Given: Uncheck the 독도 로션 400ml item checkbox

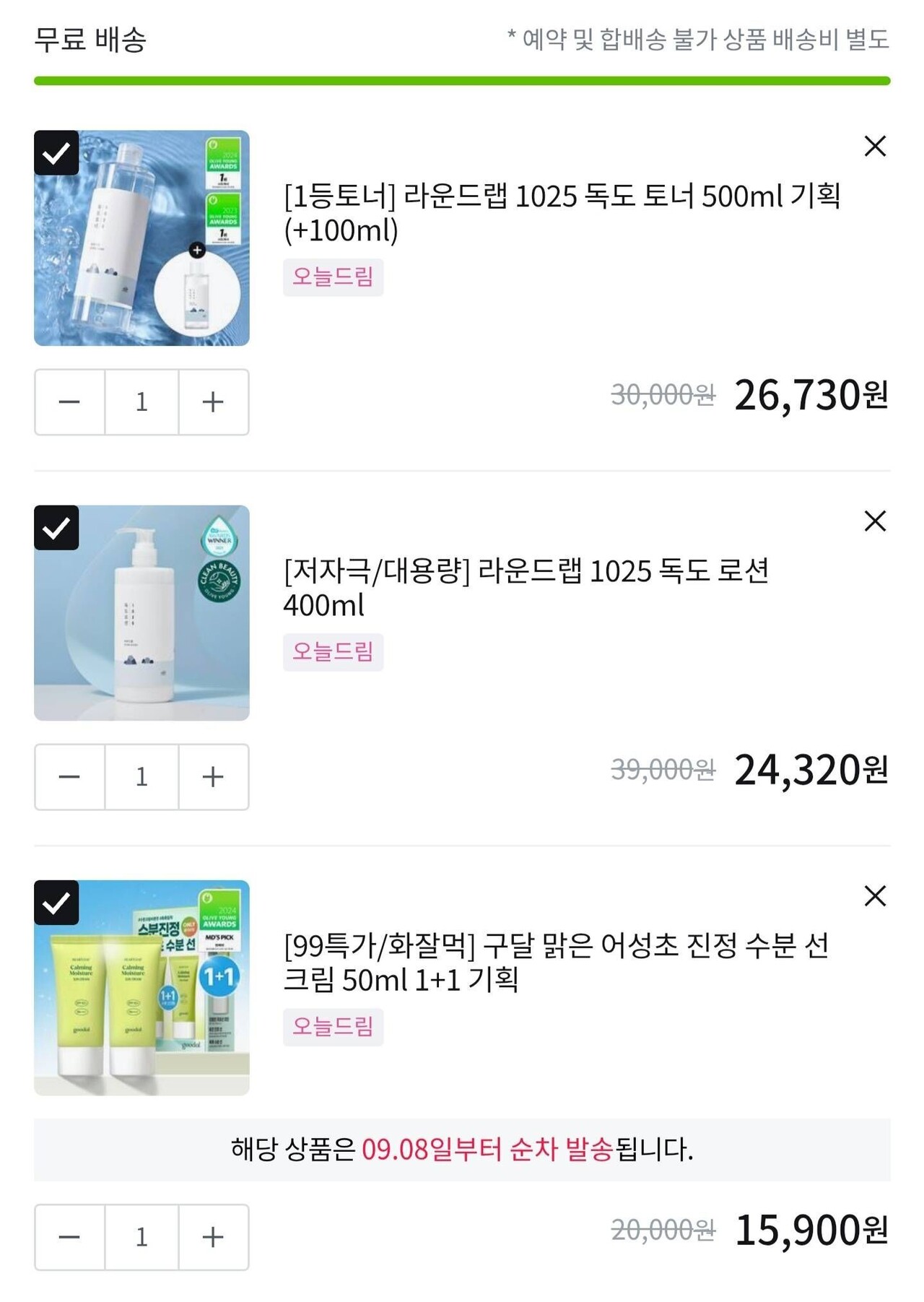Looking at the screenshot, I should [58, 528].
